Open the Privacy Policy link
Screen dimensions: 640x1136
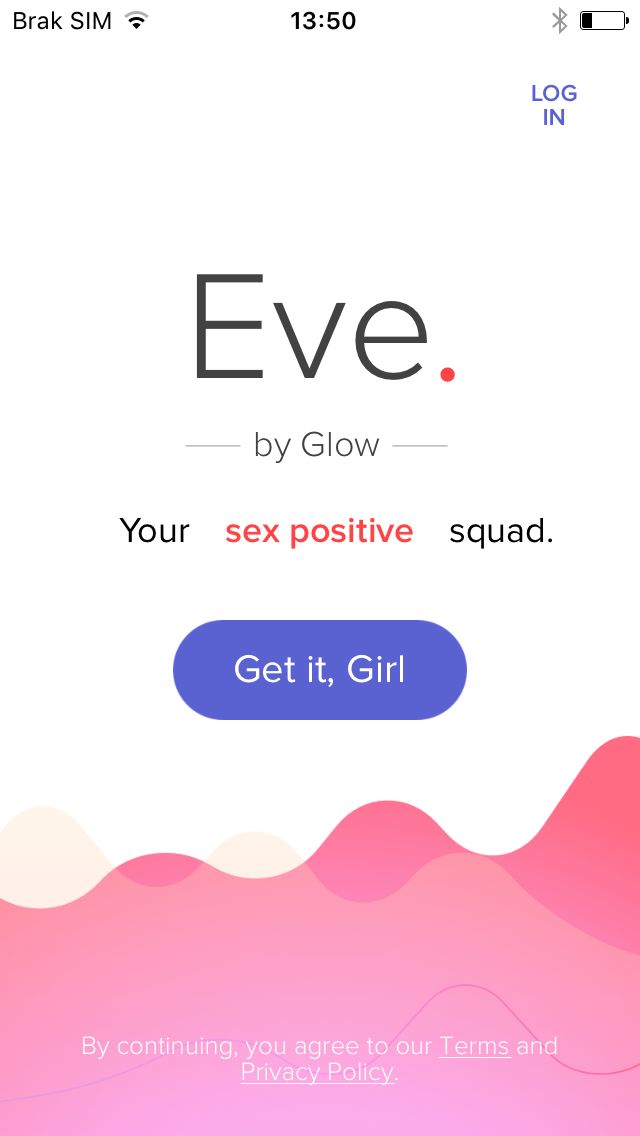coord(317,1072)
